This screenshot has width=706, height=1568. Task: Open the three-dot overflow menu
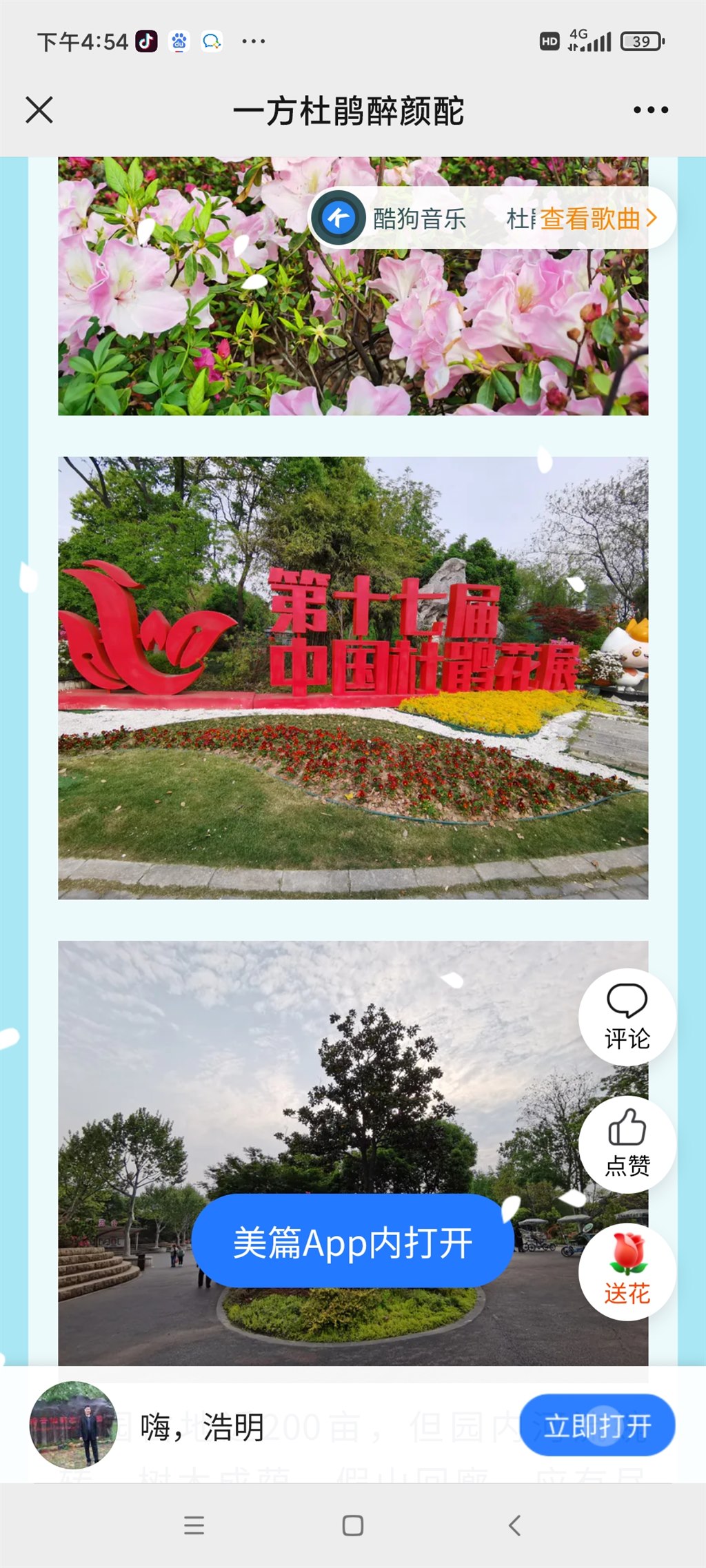tap(650, 110)
